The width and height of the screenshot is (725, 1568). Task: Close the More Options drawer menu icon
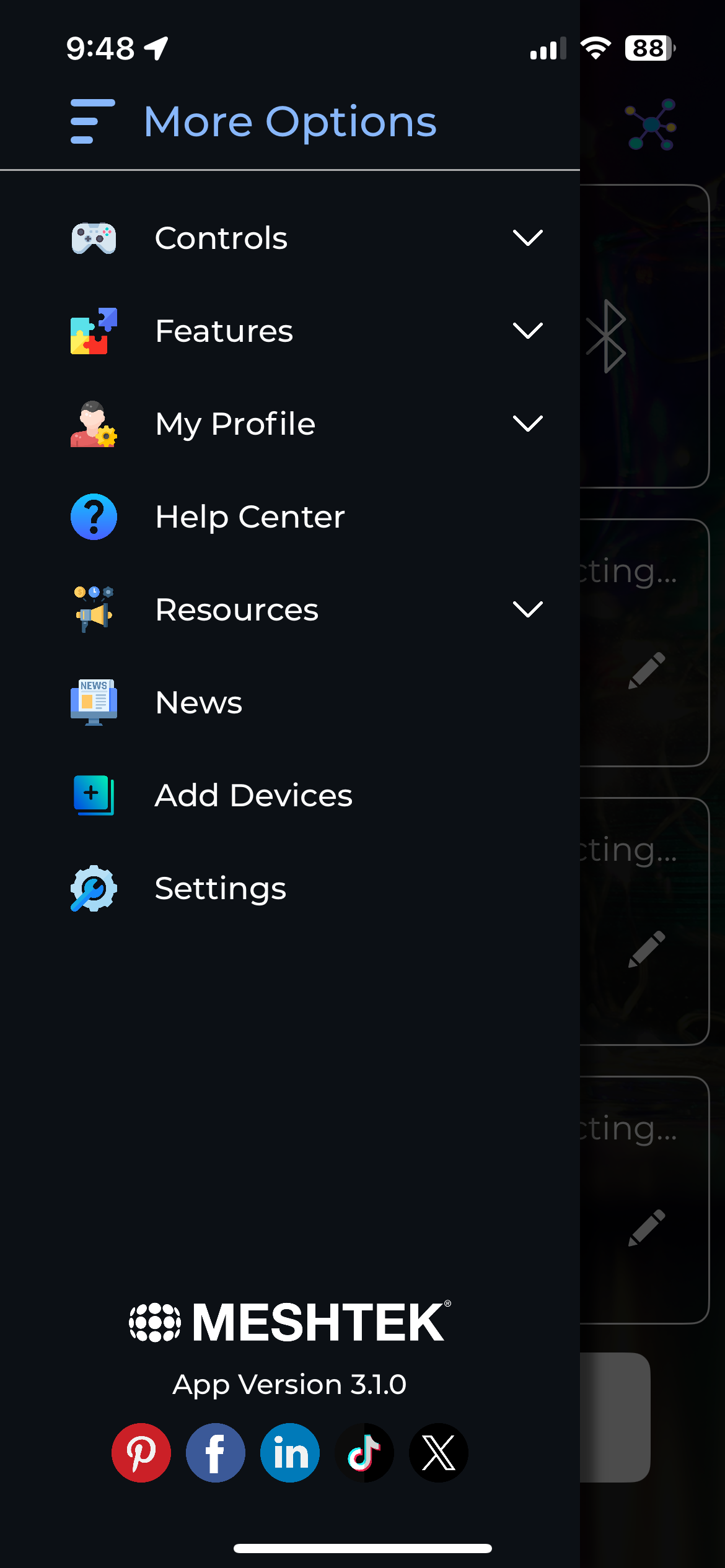(x=93, y=121)
